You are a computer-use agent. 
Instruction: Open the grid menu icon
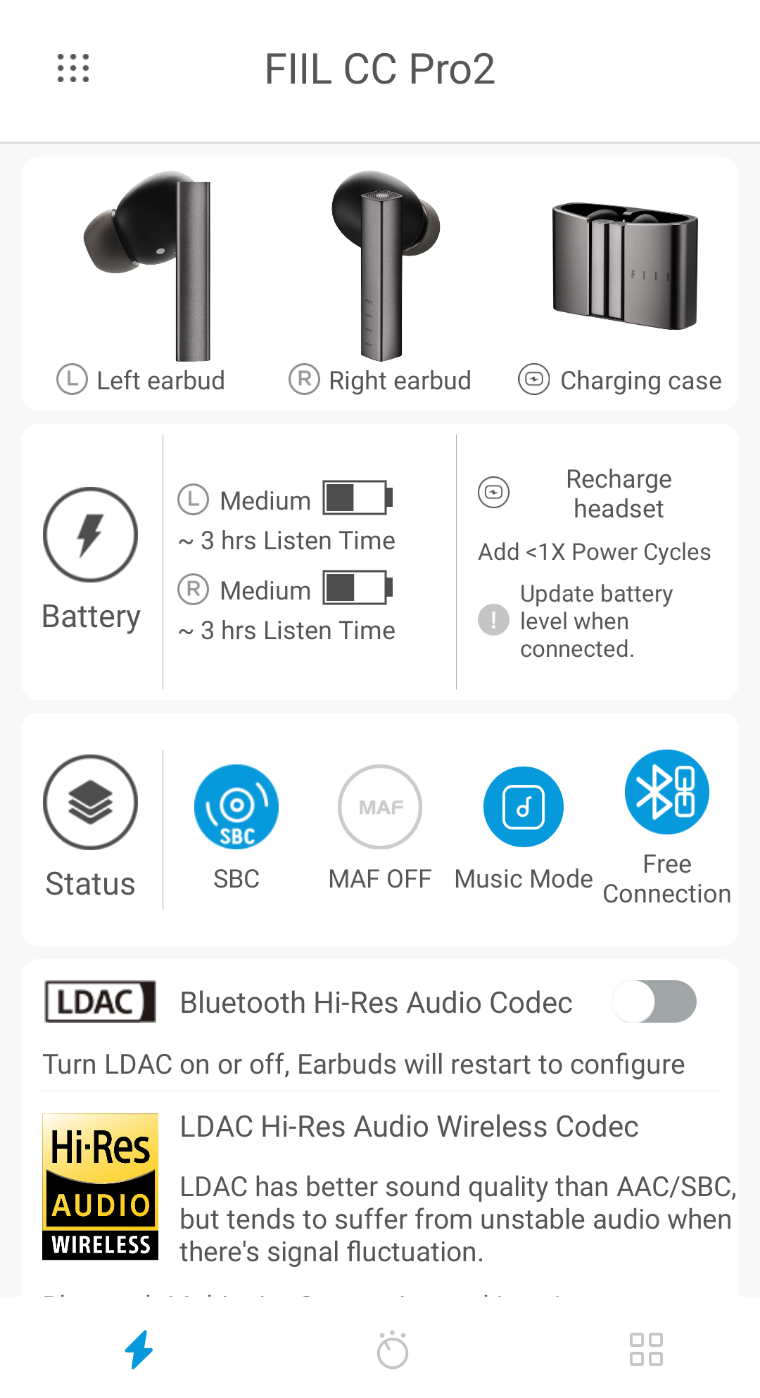point(73,68)
